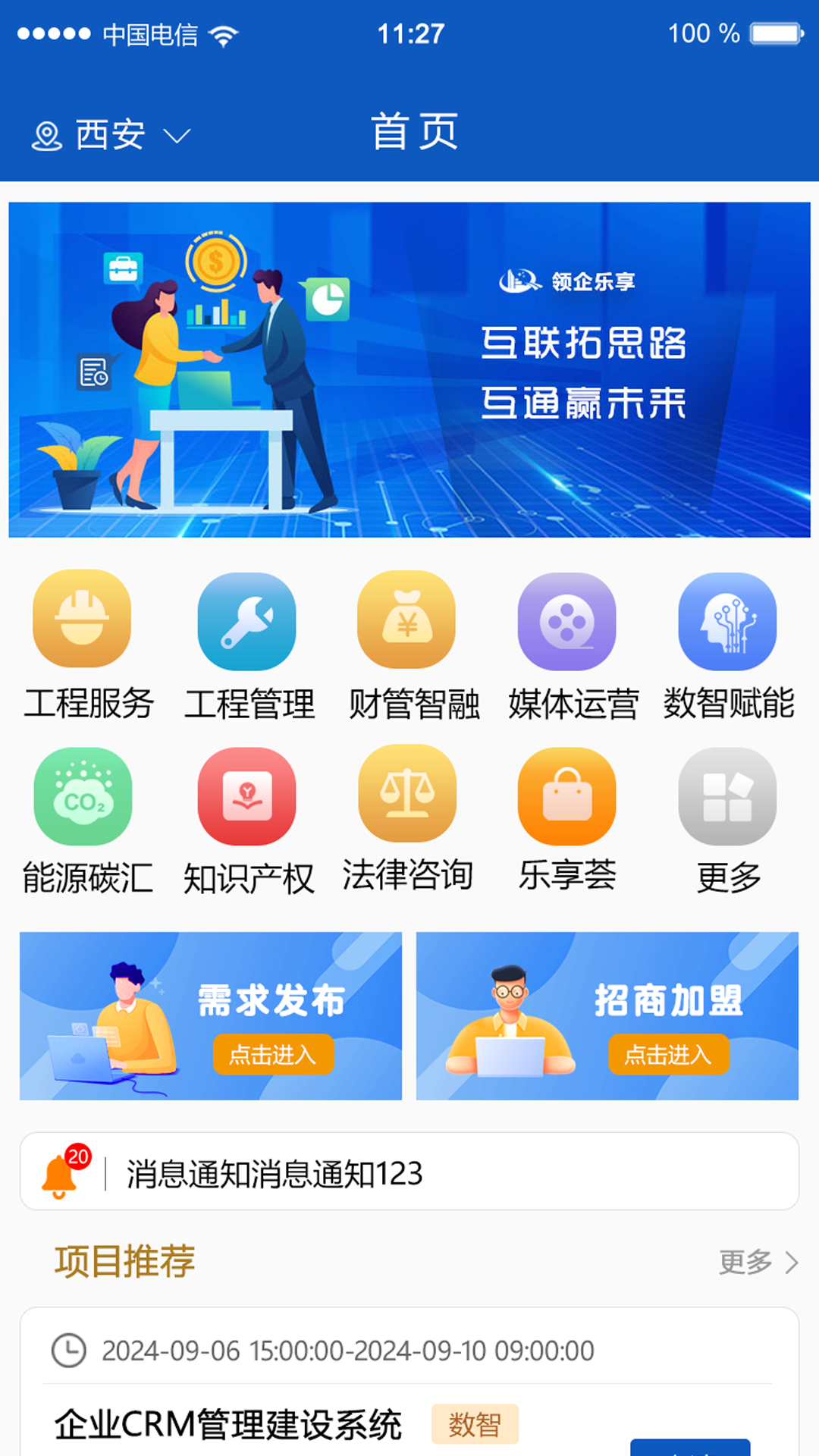Open 财管智融 money bag icon
Screen dimensions: 819x1456
coord(406,620)
